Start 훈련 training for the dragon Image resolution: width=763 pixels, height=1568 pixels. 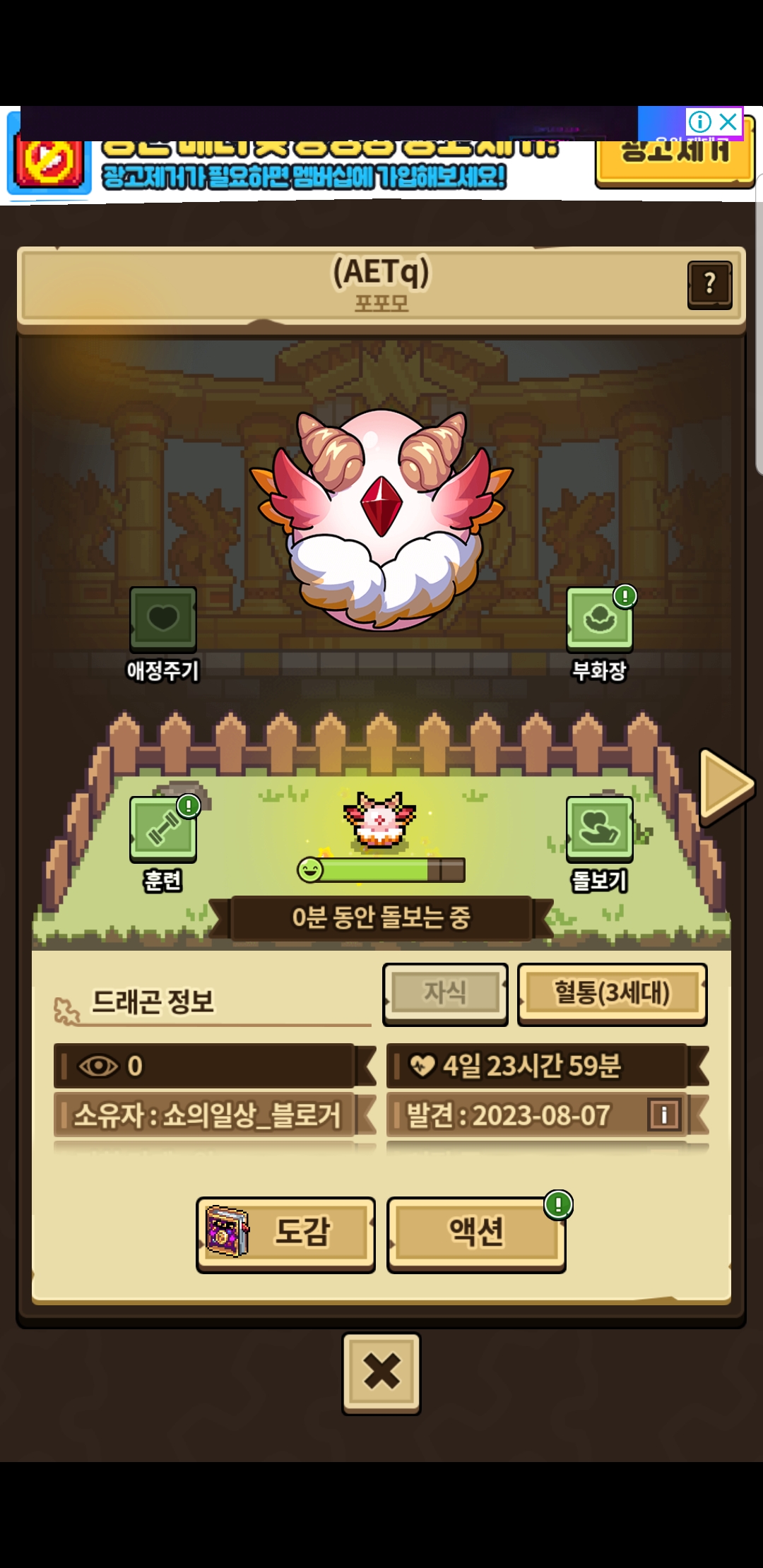click(x=162, y=829)
